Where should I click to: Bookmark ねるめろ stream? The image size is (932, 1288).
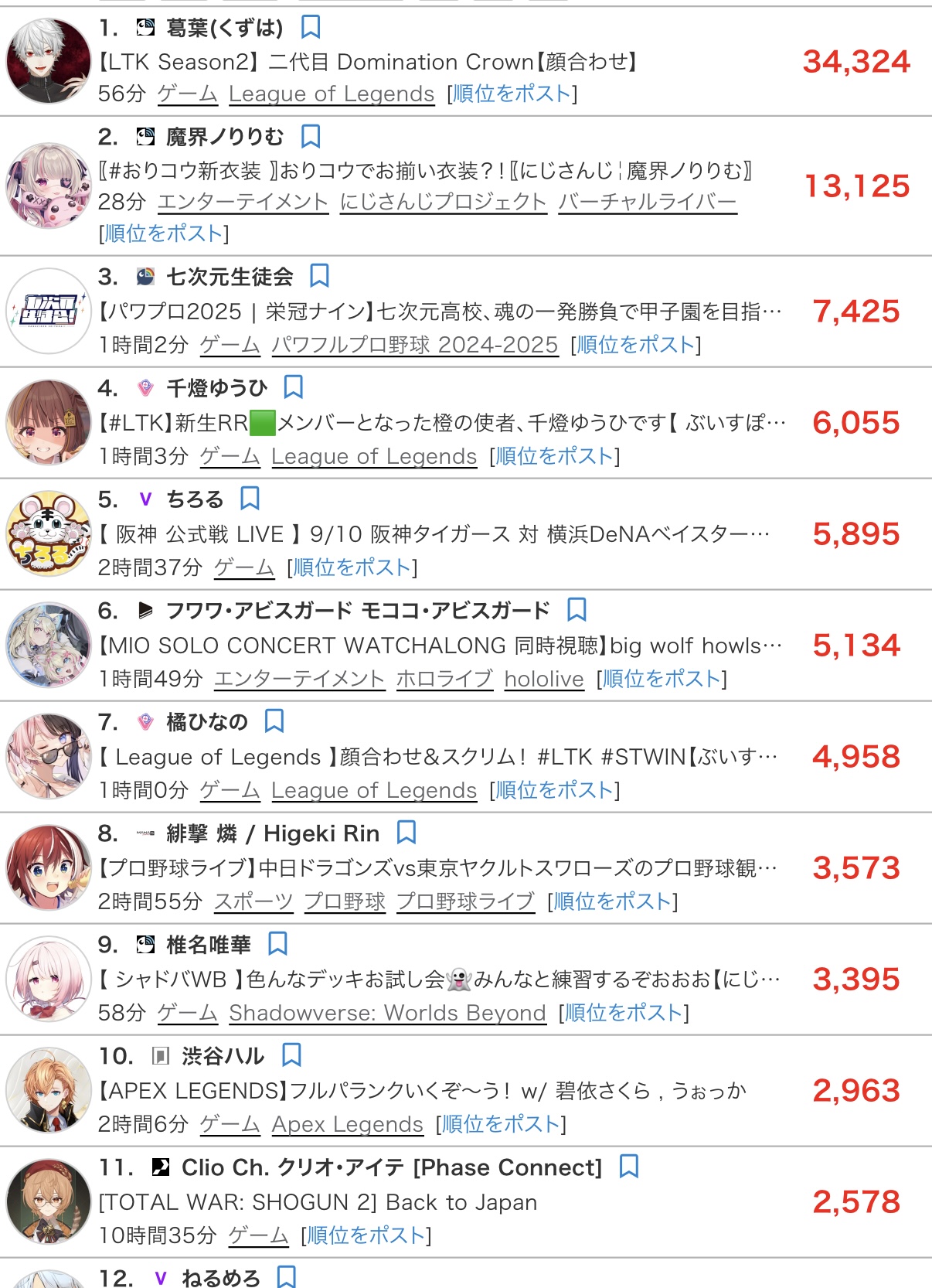(287, 1276)
